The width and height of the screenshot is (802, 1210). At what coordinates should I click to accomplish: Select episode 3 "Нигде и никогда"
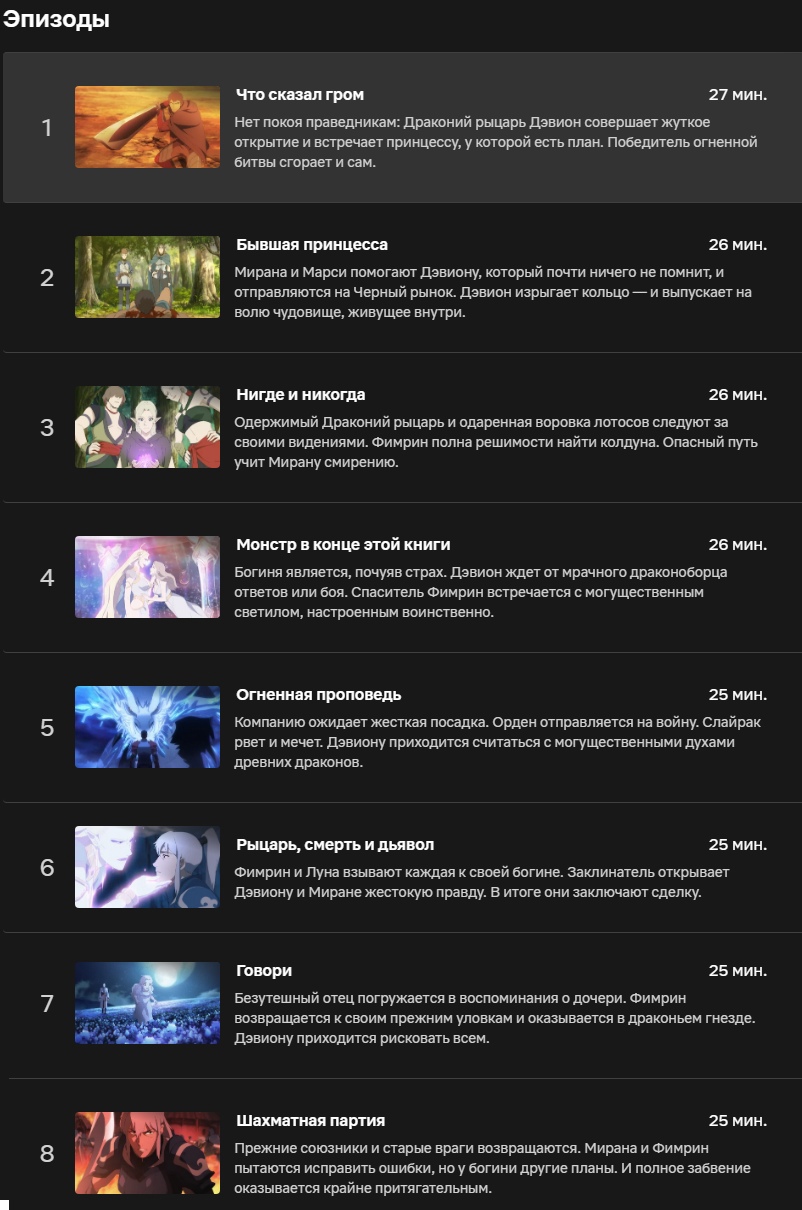point(402,427)
